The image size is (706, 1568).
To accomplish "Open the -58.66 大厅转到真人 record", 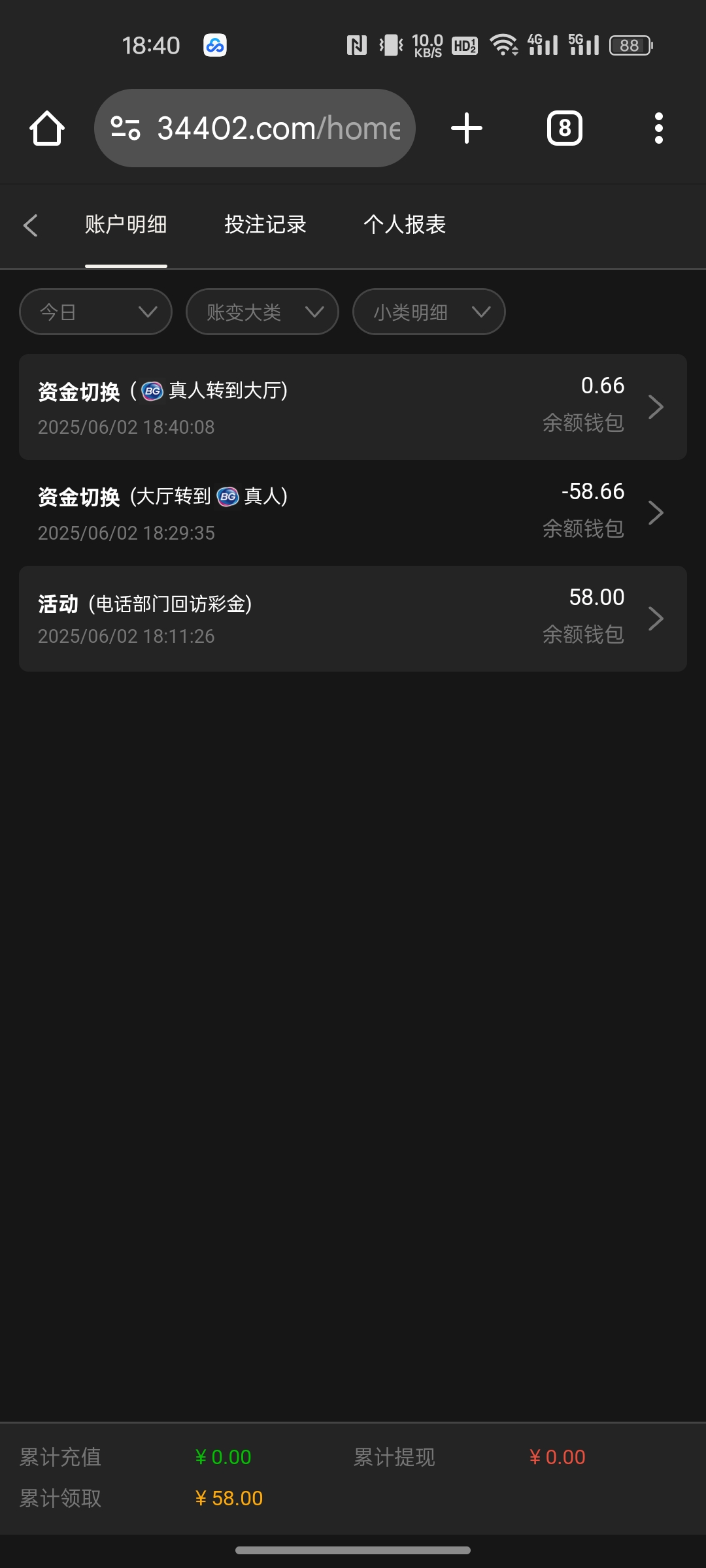I will coord(353,513).
